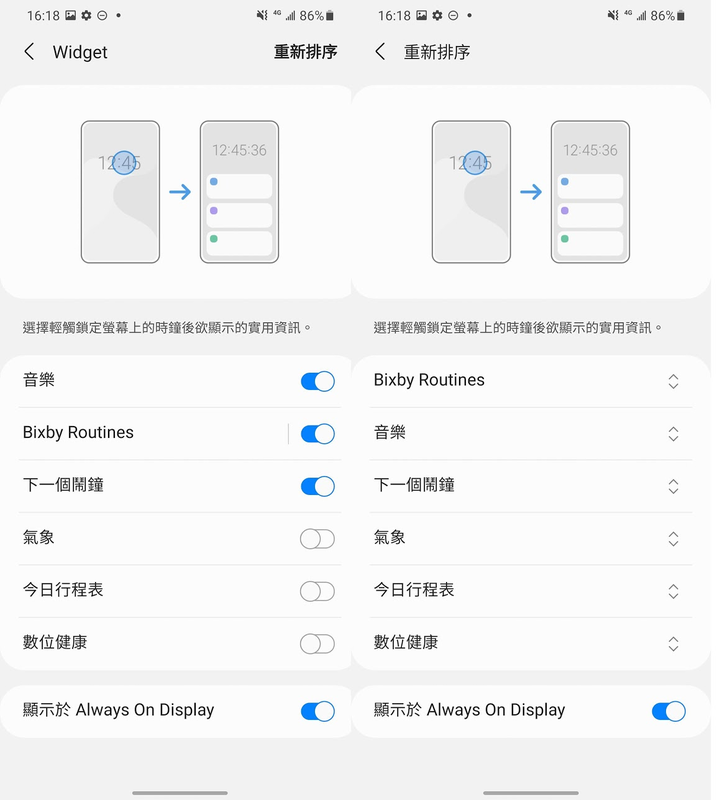Tap the lock screen clock preview illustration
Screen dimensions: 720x800
point(120,190)
